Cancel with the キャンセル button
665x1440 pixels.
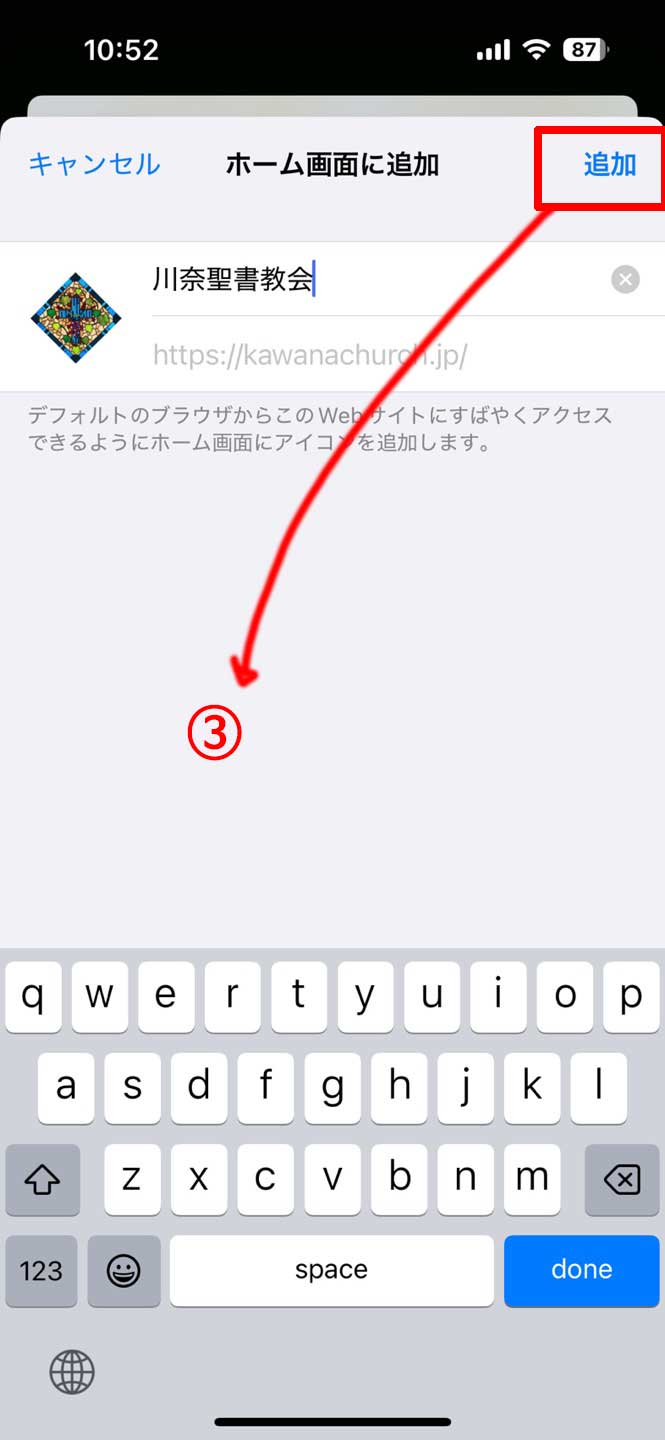point(94,164)
